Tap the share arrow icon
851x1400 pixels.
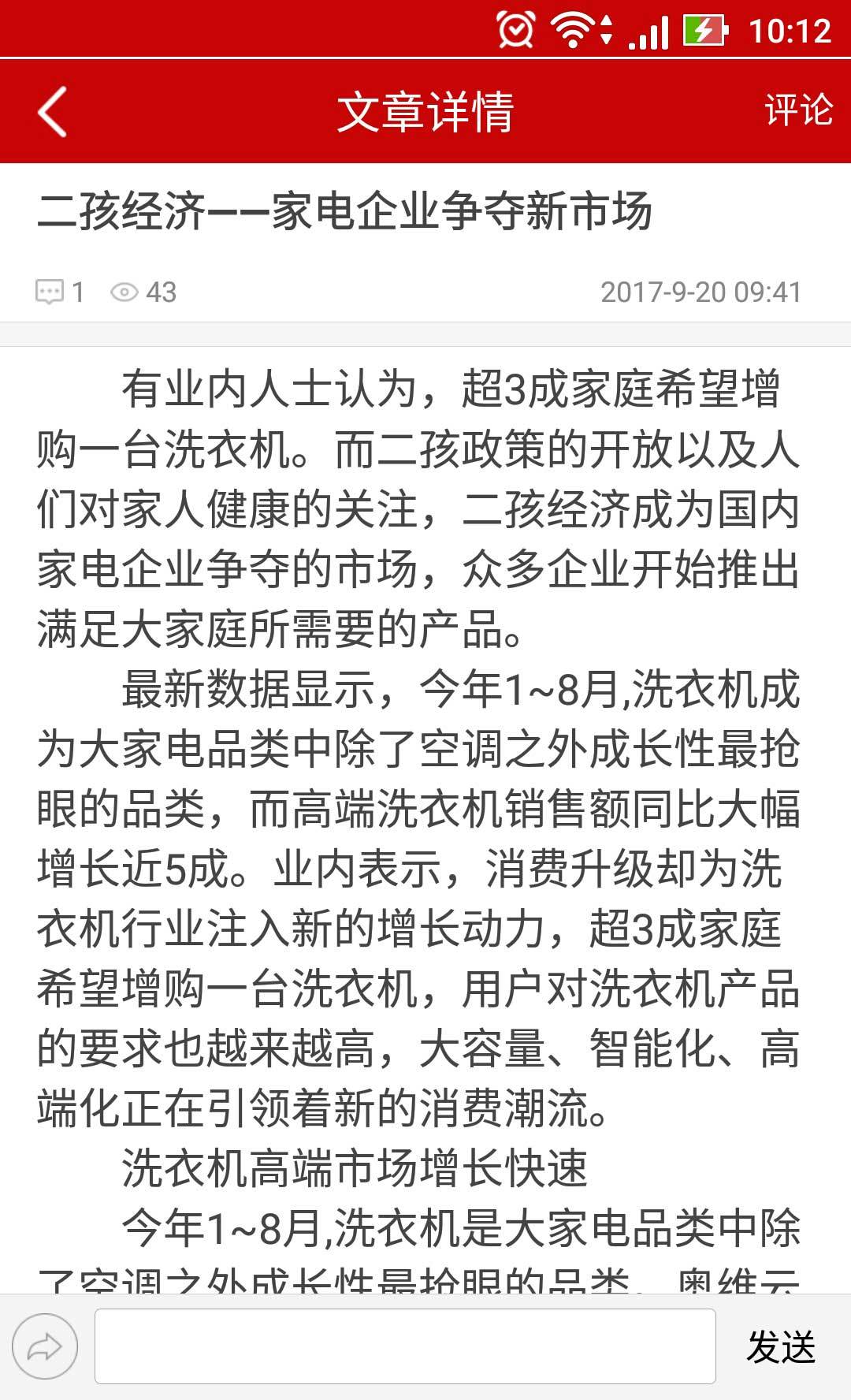click(x=45, y=1346)
